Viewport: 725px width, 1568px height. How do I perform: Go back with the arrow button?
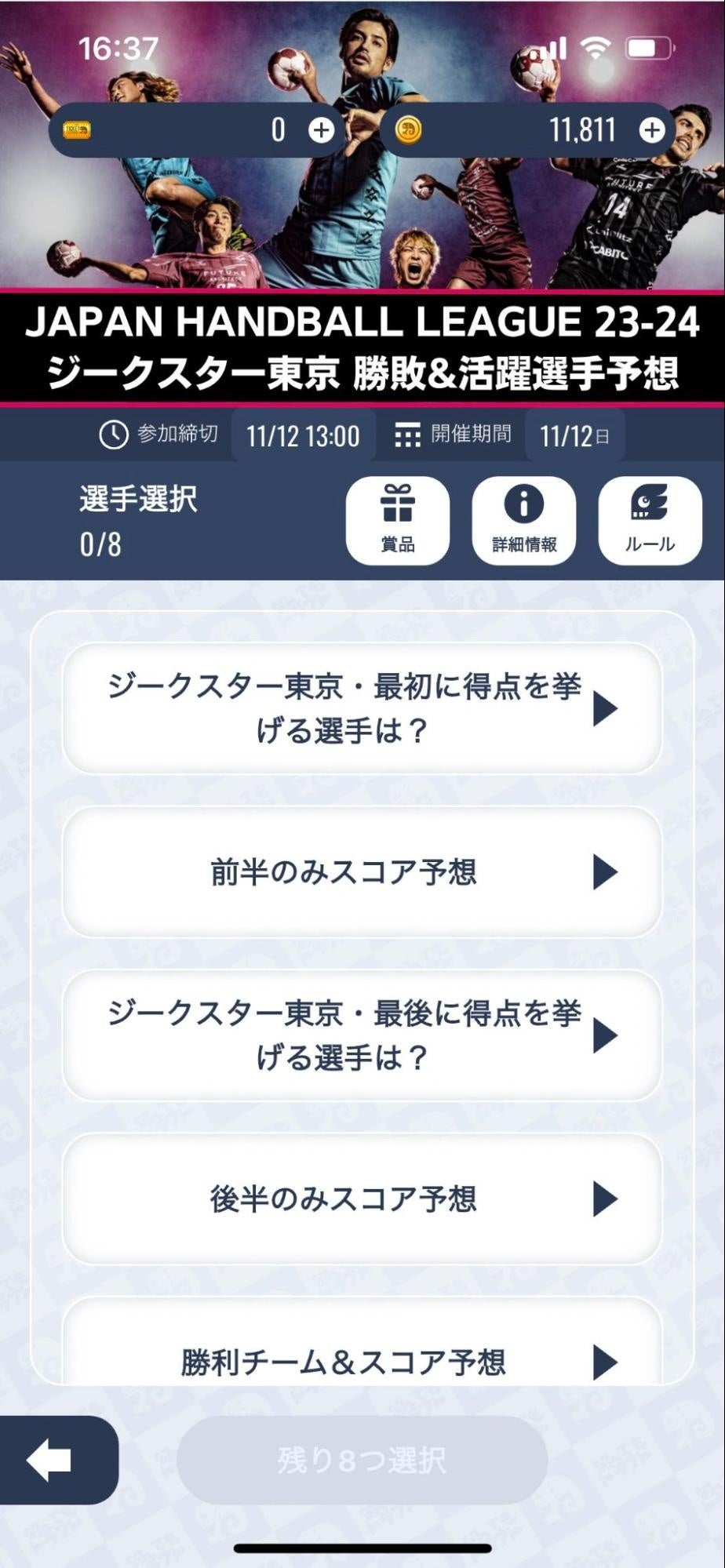52,1460
